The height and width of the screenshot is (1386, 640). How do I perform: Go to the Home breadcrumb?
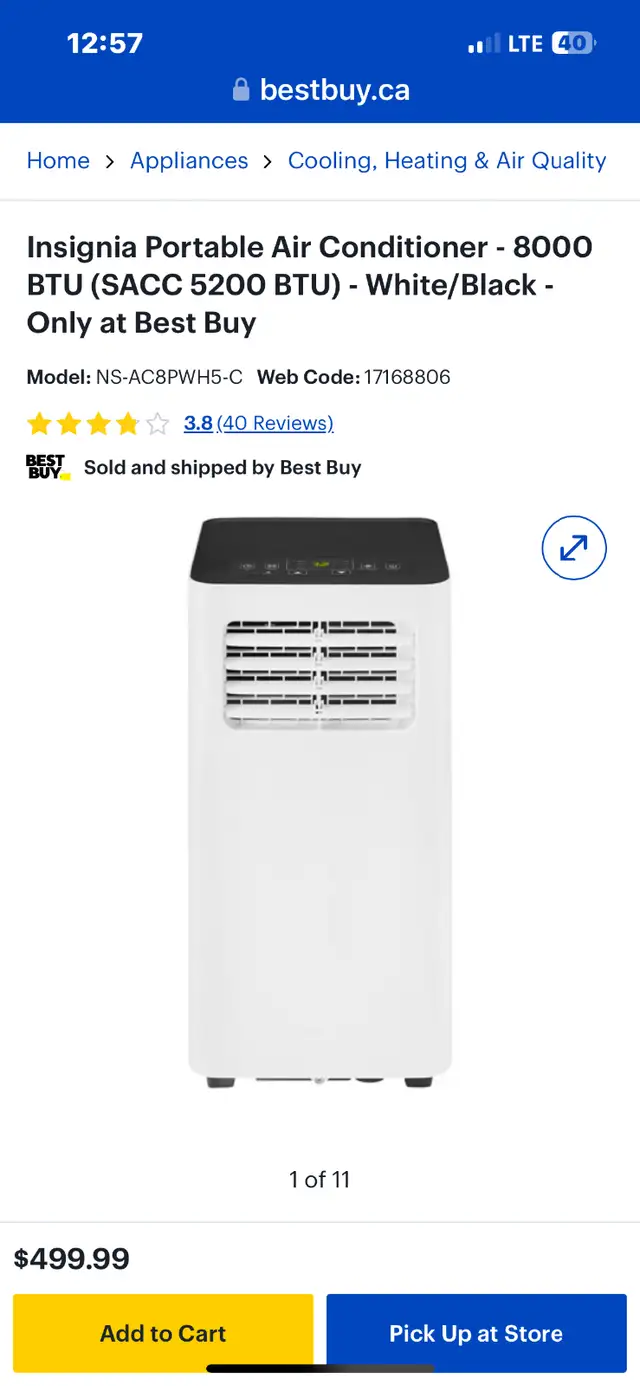(x=58, y=161)
